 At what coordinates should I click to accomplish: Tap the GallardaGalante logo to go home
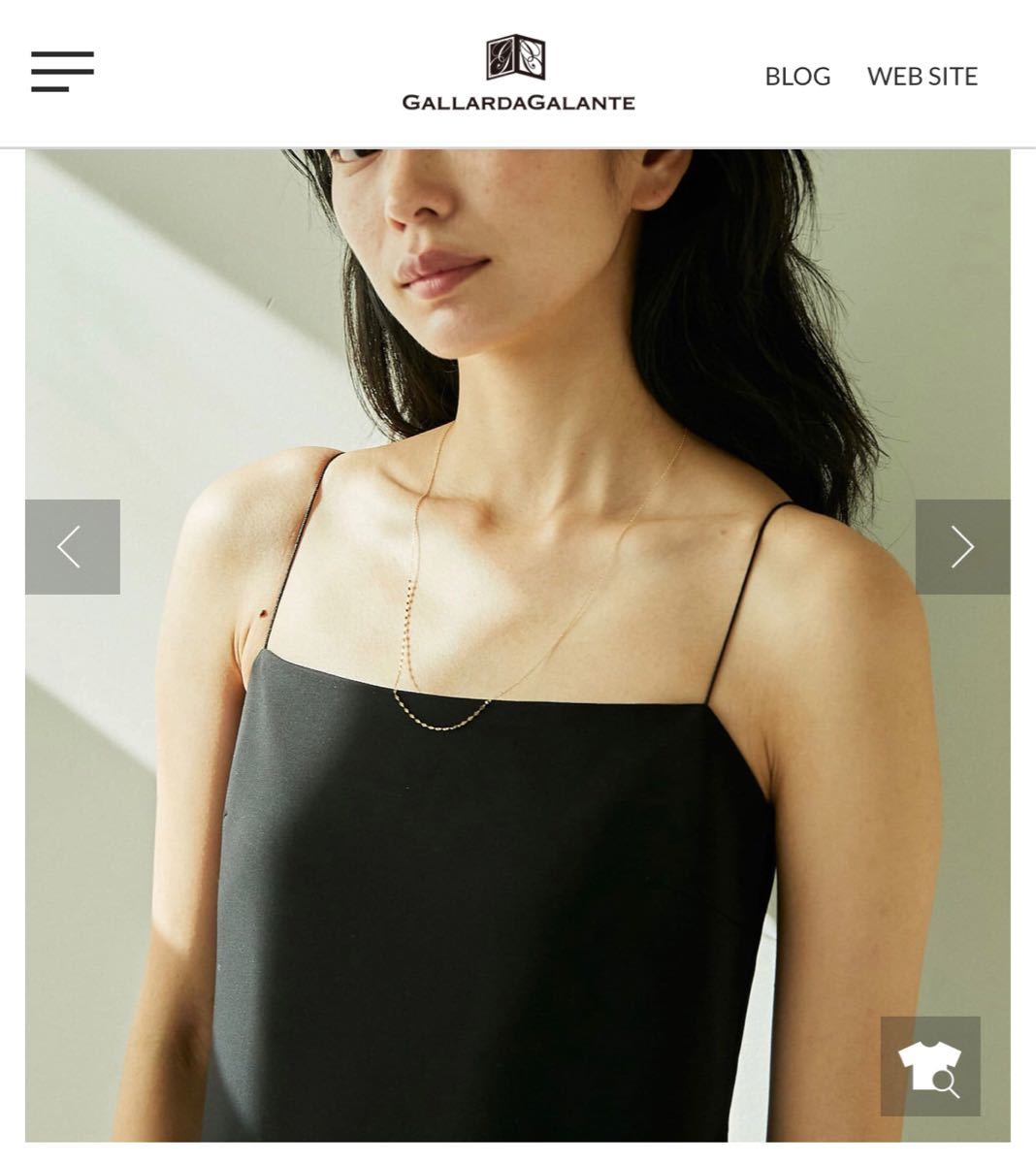[518, 75]
